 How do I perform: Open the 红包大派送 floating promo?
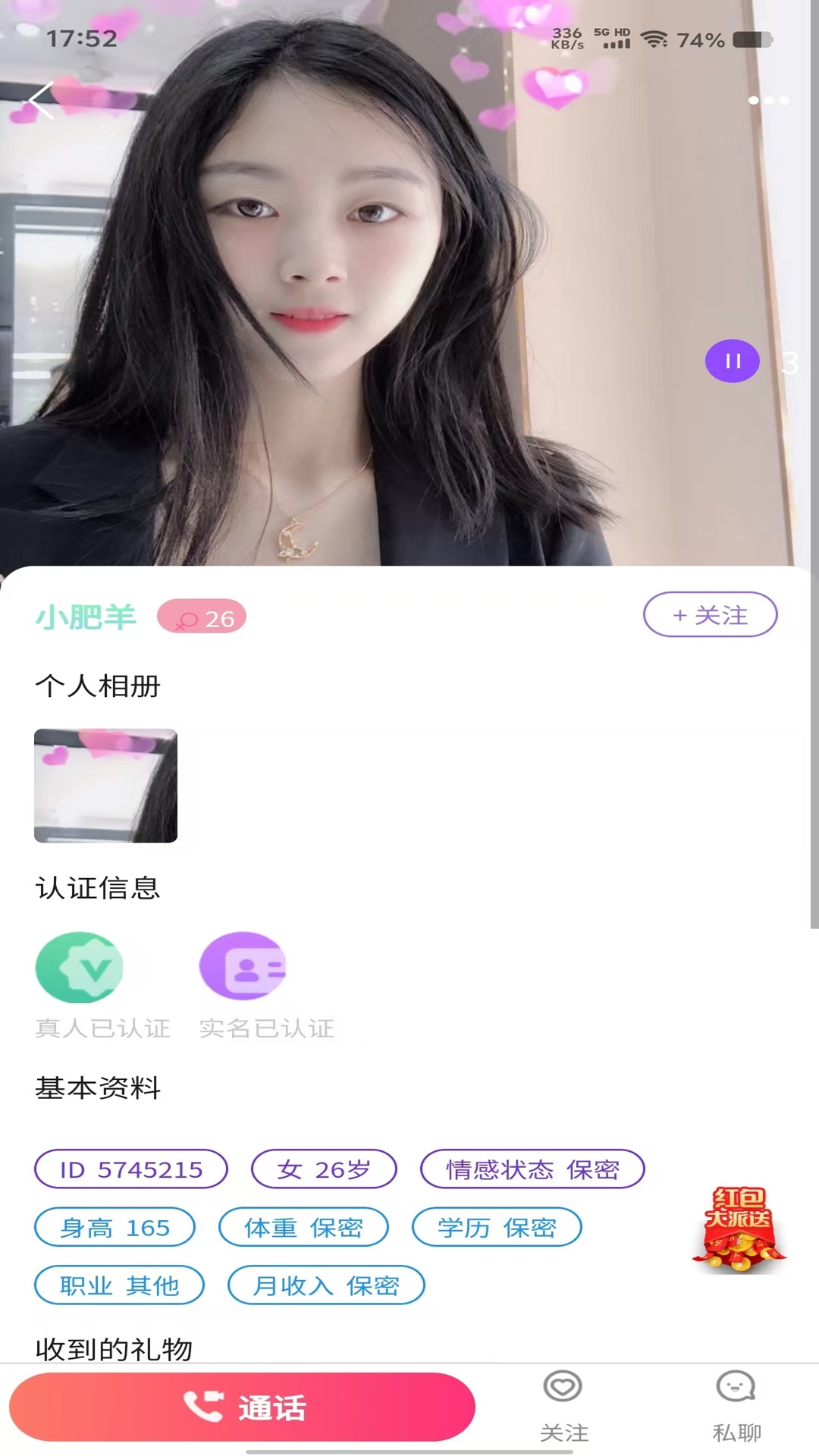pos(739,1230)
